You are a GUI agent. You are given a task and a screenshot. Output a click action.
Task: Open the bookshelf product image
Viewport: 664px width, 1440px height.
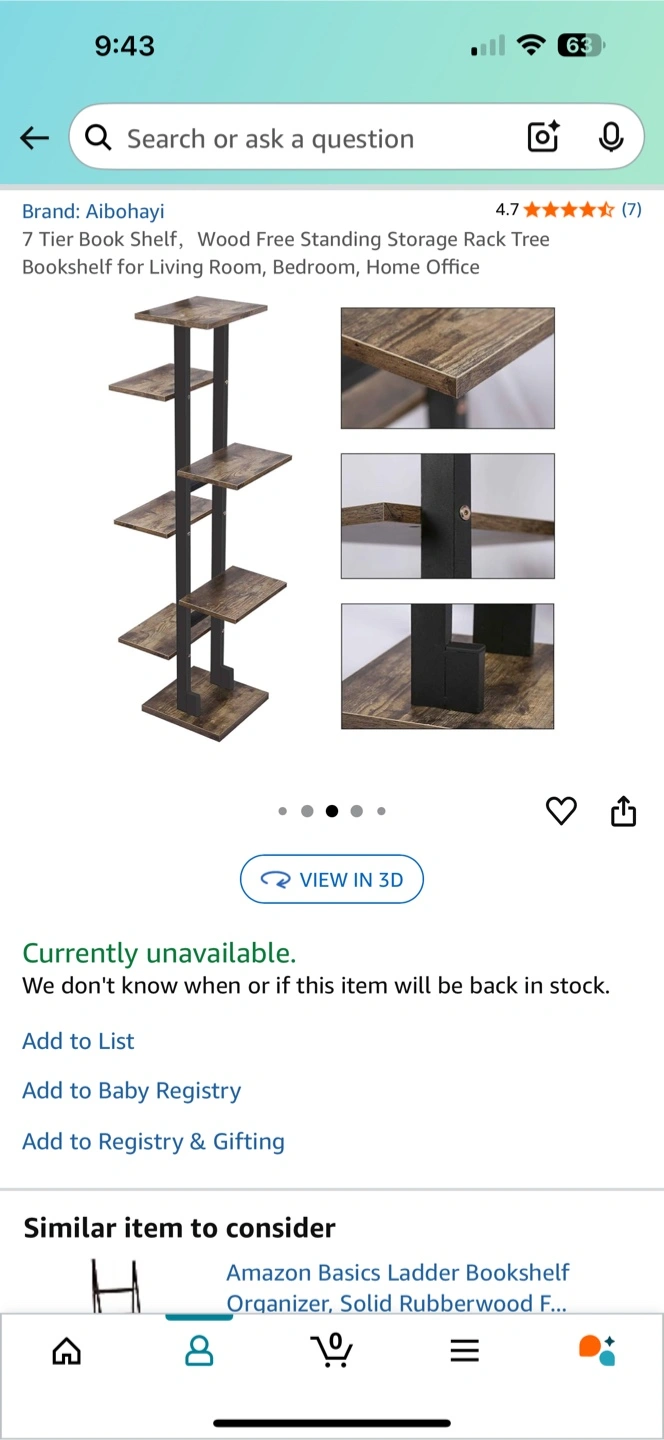(x=332, y=522)
